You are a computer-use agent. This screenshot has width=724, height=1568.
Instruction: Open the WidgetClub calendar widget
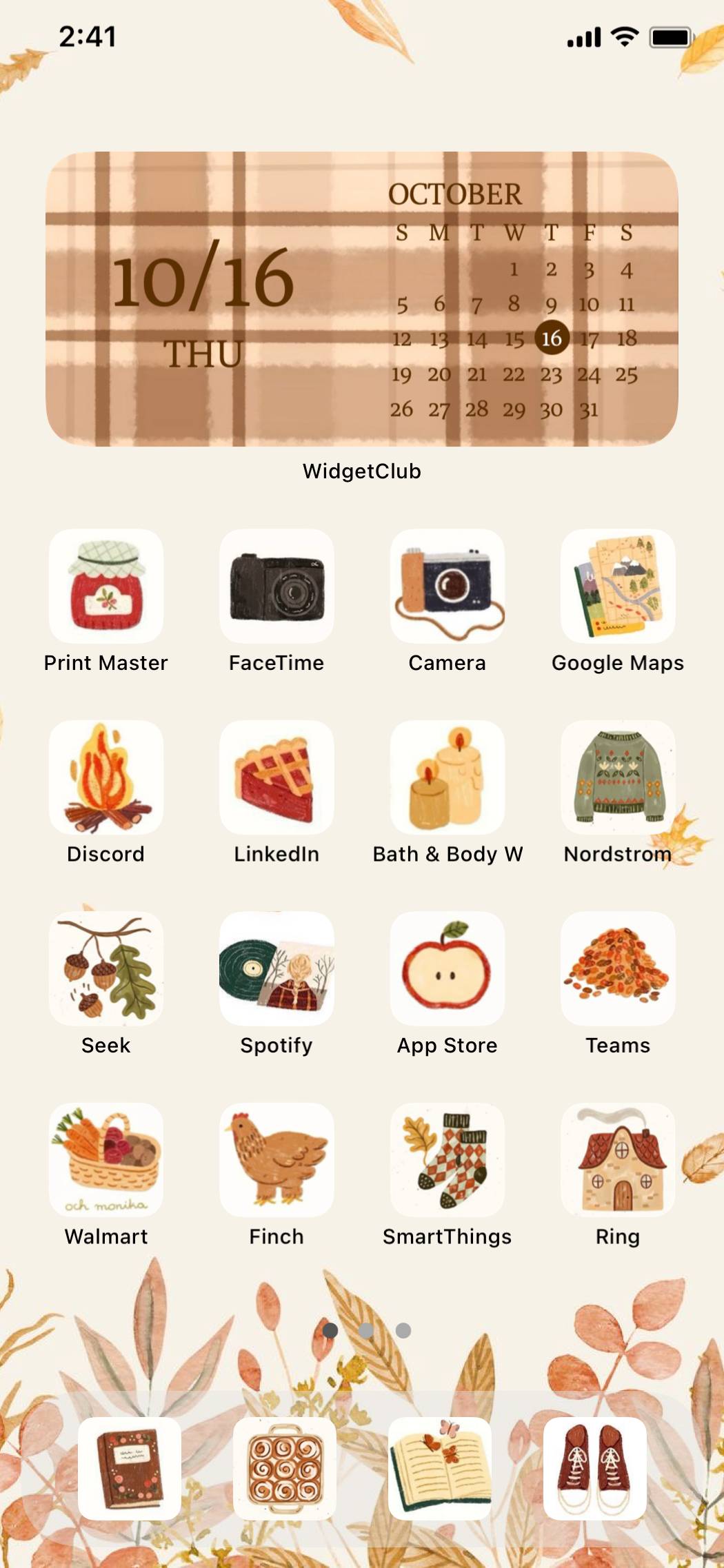[x=362, y=298]
